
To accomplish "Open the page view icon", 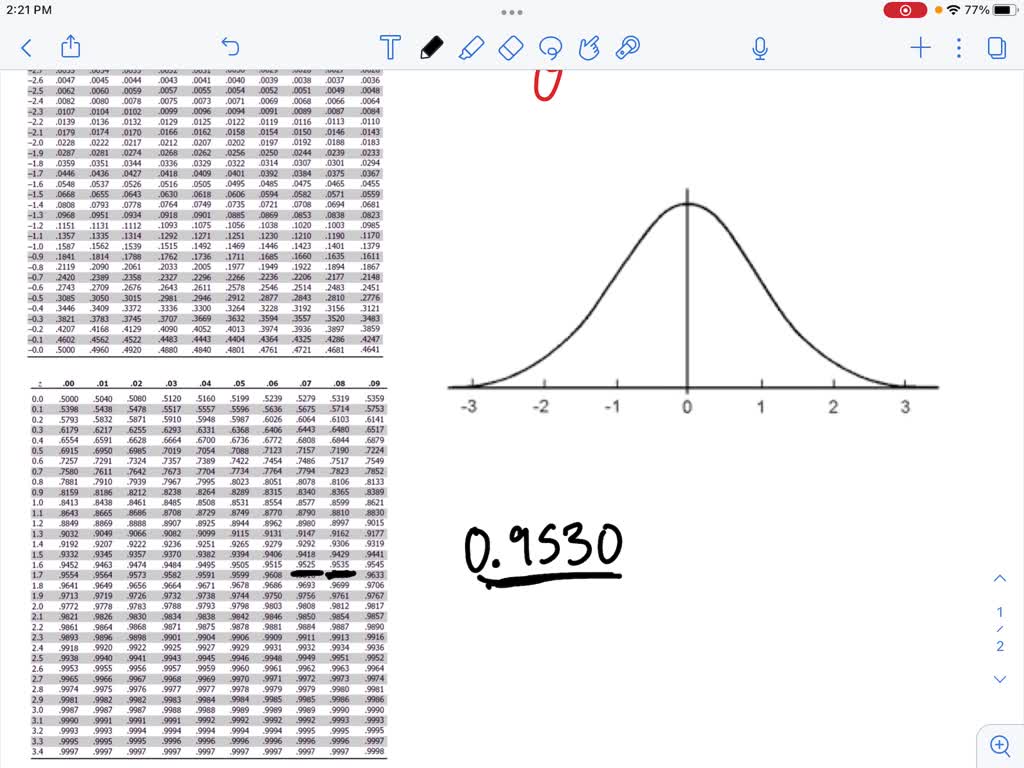I will click(996, 47).
